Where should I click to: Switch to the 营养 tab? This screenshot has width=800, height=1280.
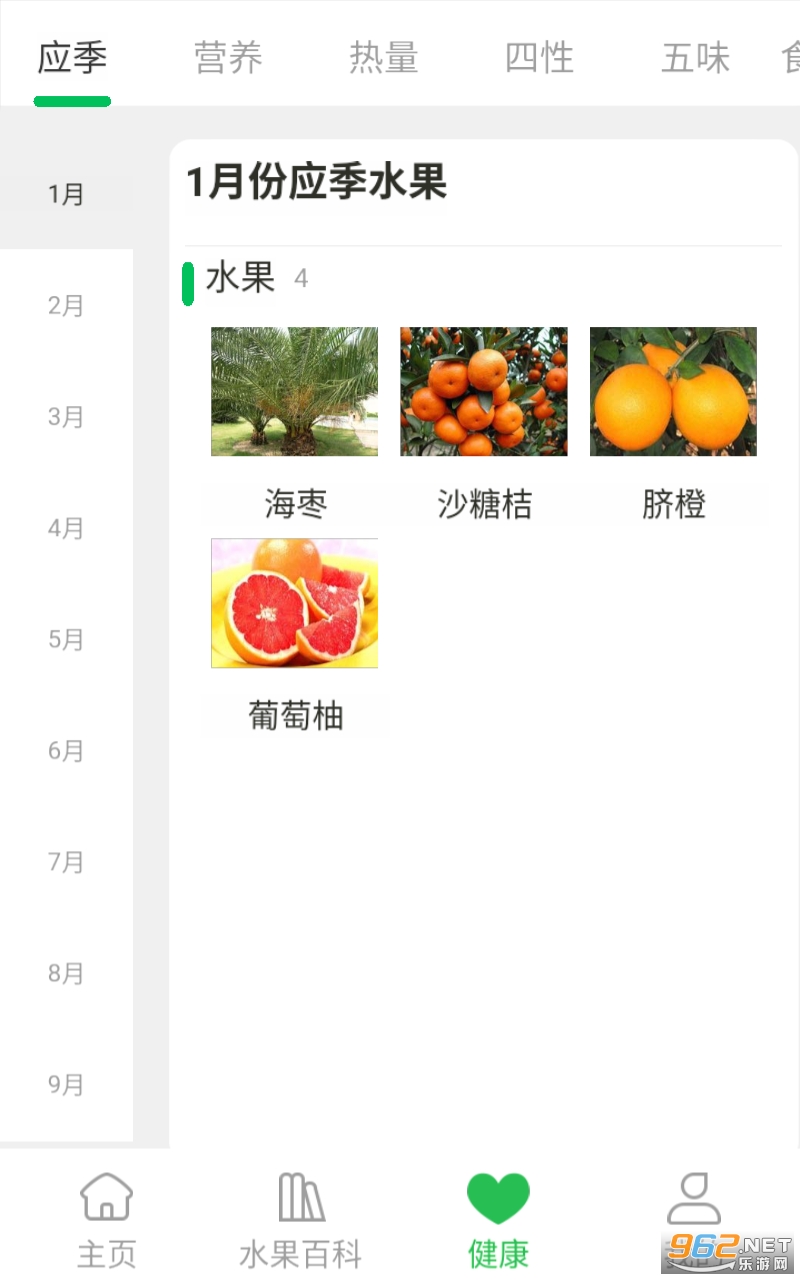(x=228, y=58)
